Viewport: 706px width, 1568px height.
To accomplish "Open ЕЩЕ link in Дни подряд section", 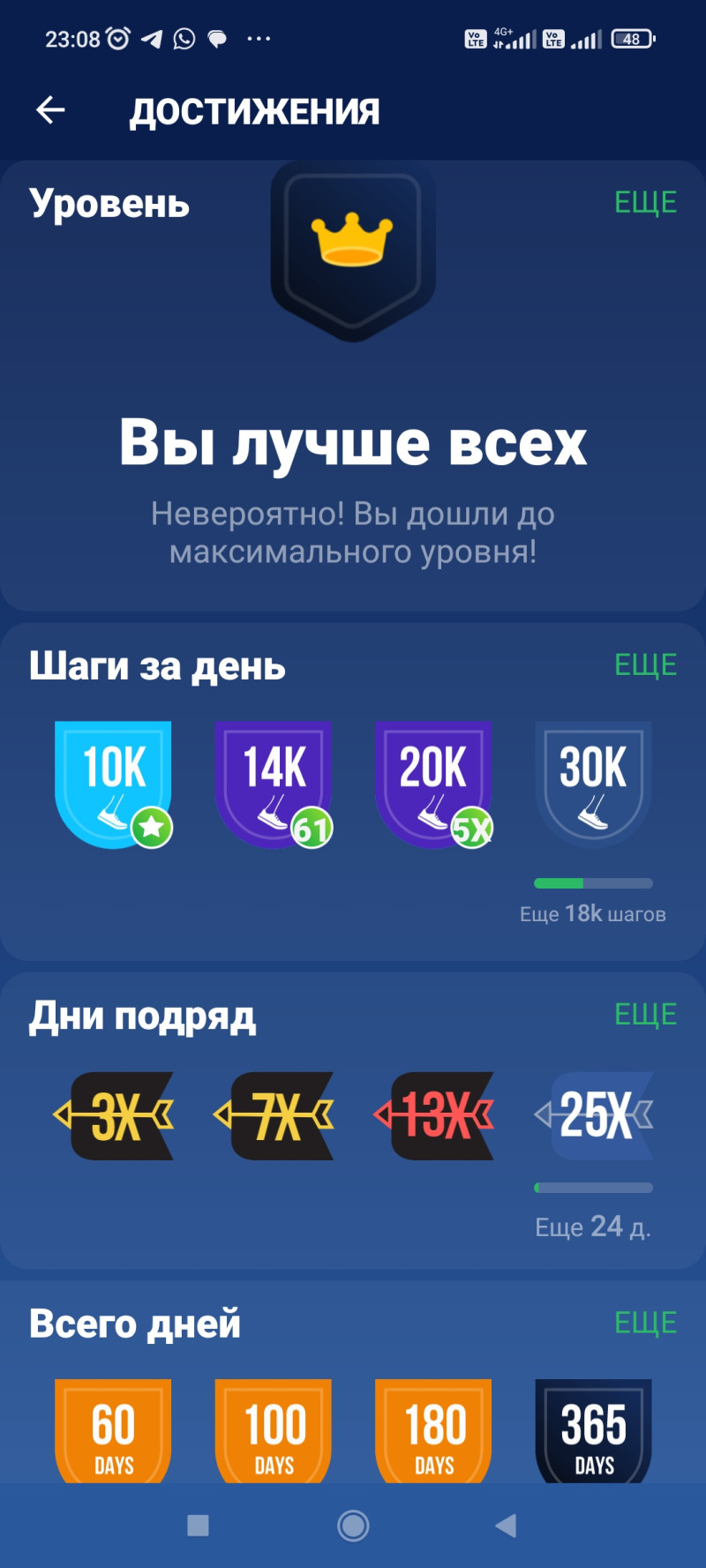I will click(x=645, y=1015).
